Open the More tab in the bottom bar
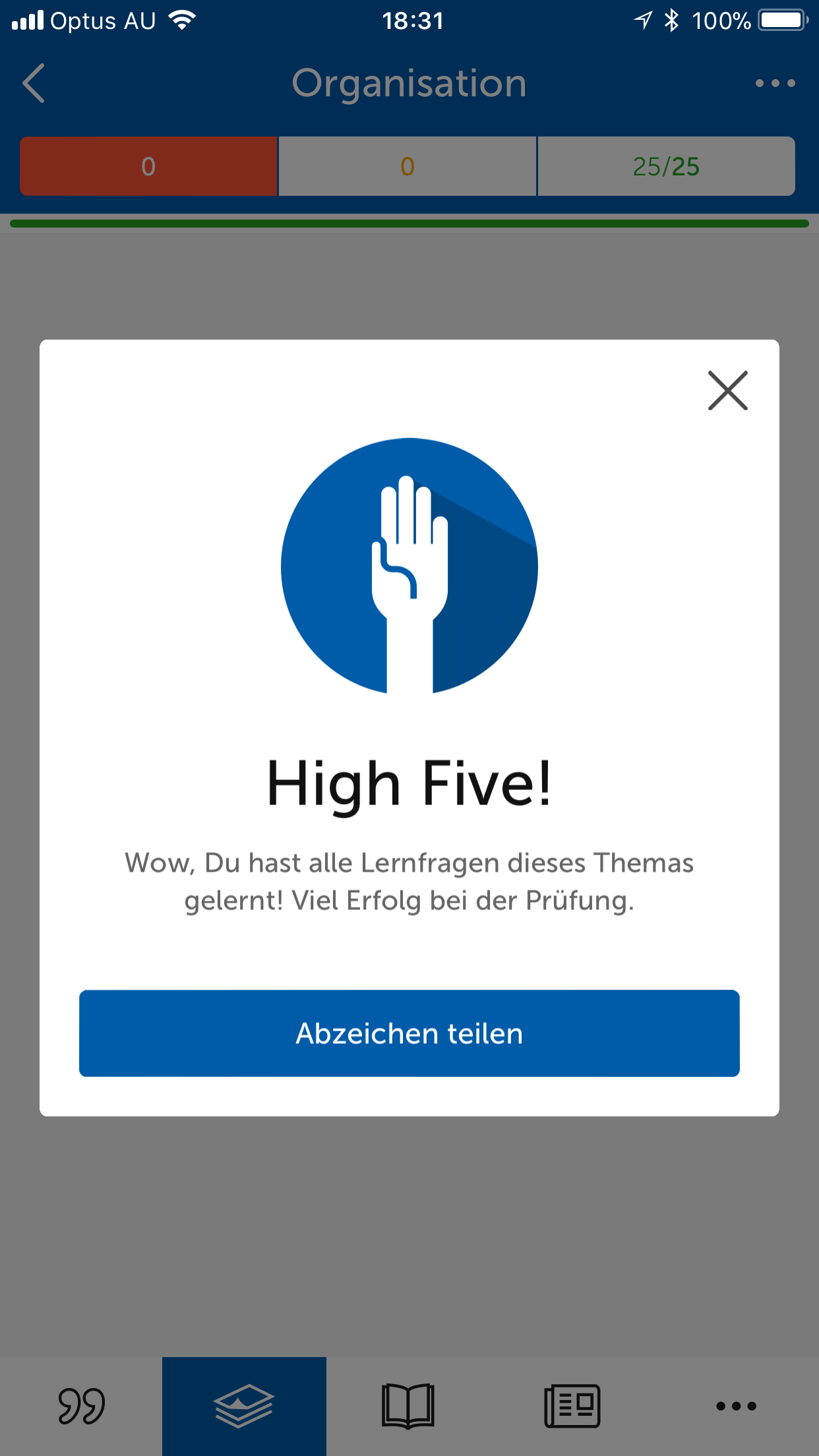This screenshot has height=1456, width=819. coord(736,1405)
